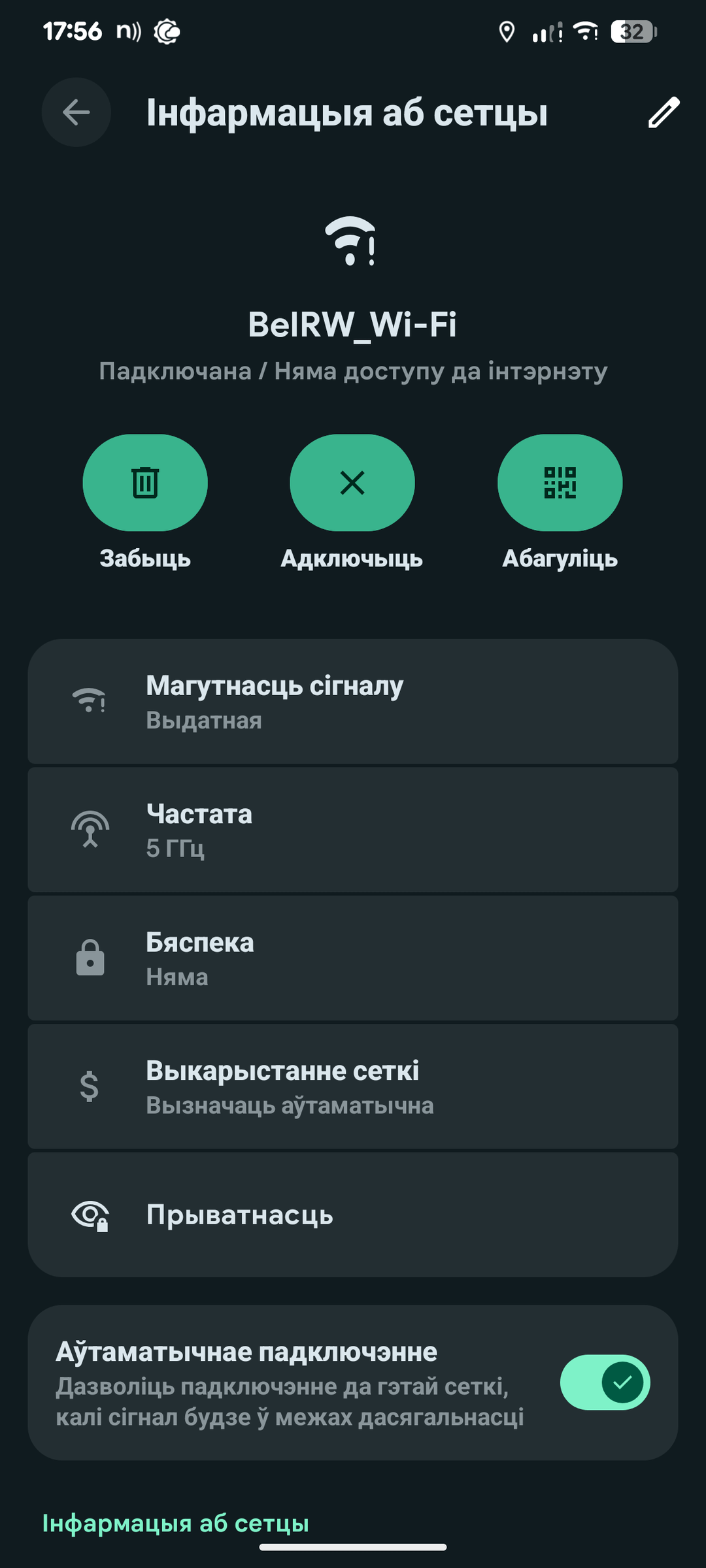Open the Прыватнасць row
Screen dimensions: 706x1568
tap(352, 1215)
